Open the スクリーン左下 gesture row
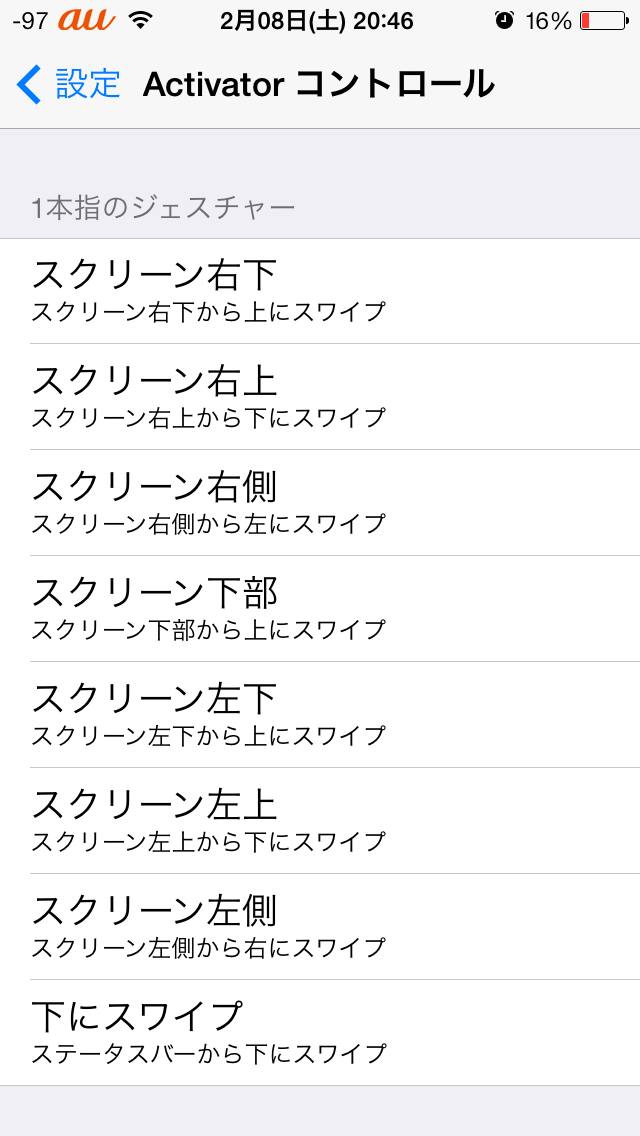This screenshot has width=640, height=1136. [x=320, y=715]
